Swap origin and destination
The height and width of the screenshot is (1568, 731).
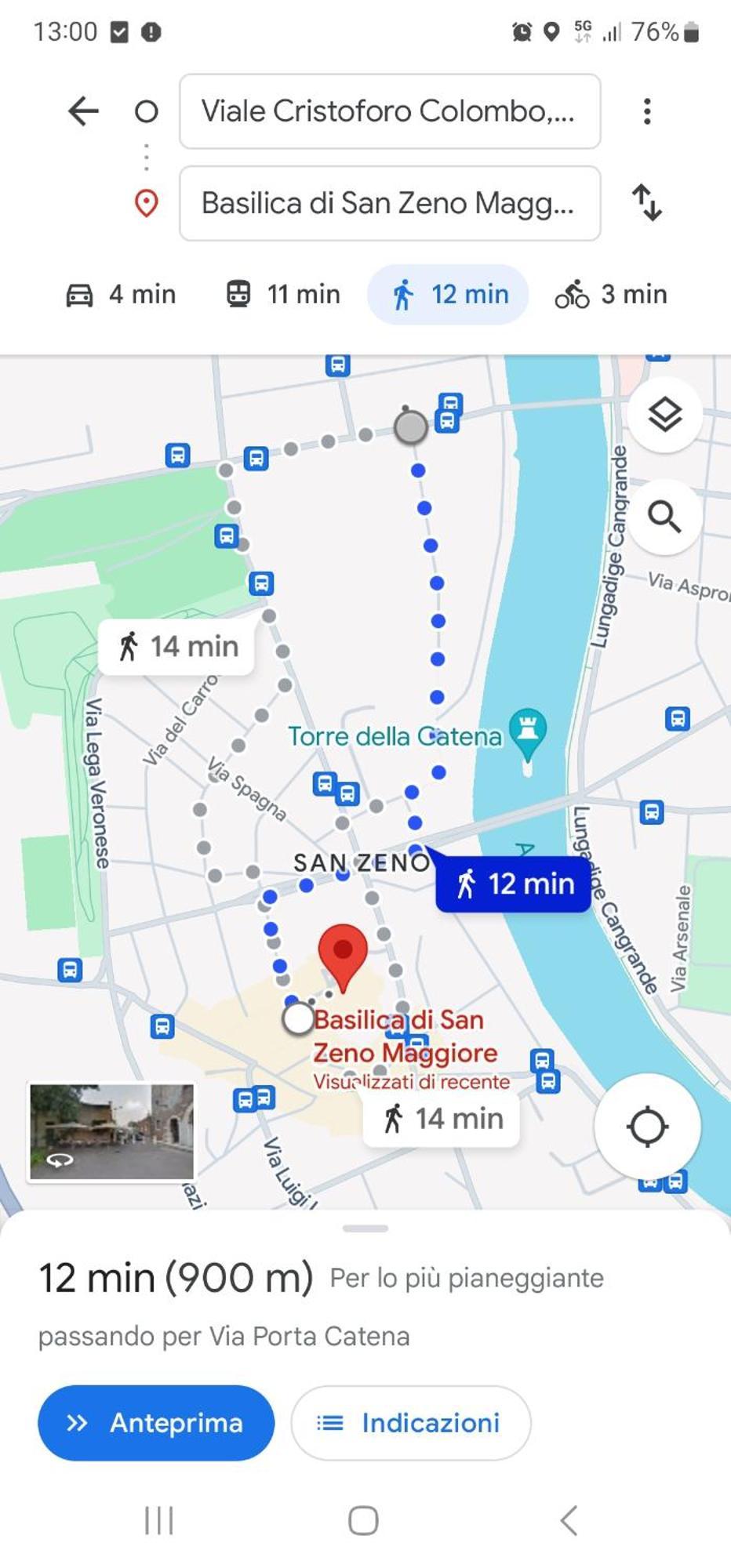[646, 203]
